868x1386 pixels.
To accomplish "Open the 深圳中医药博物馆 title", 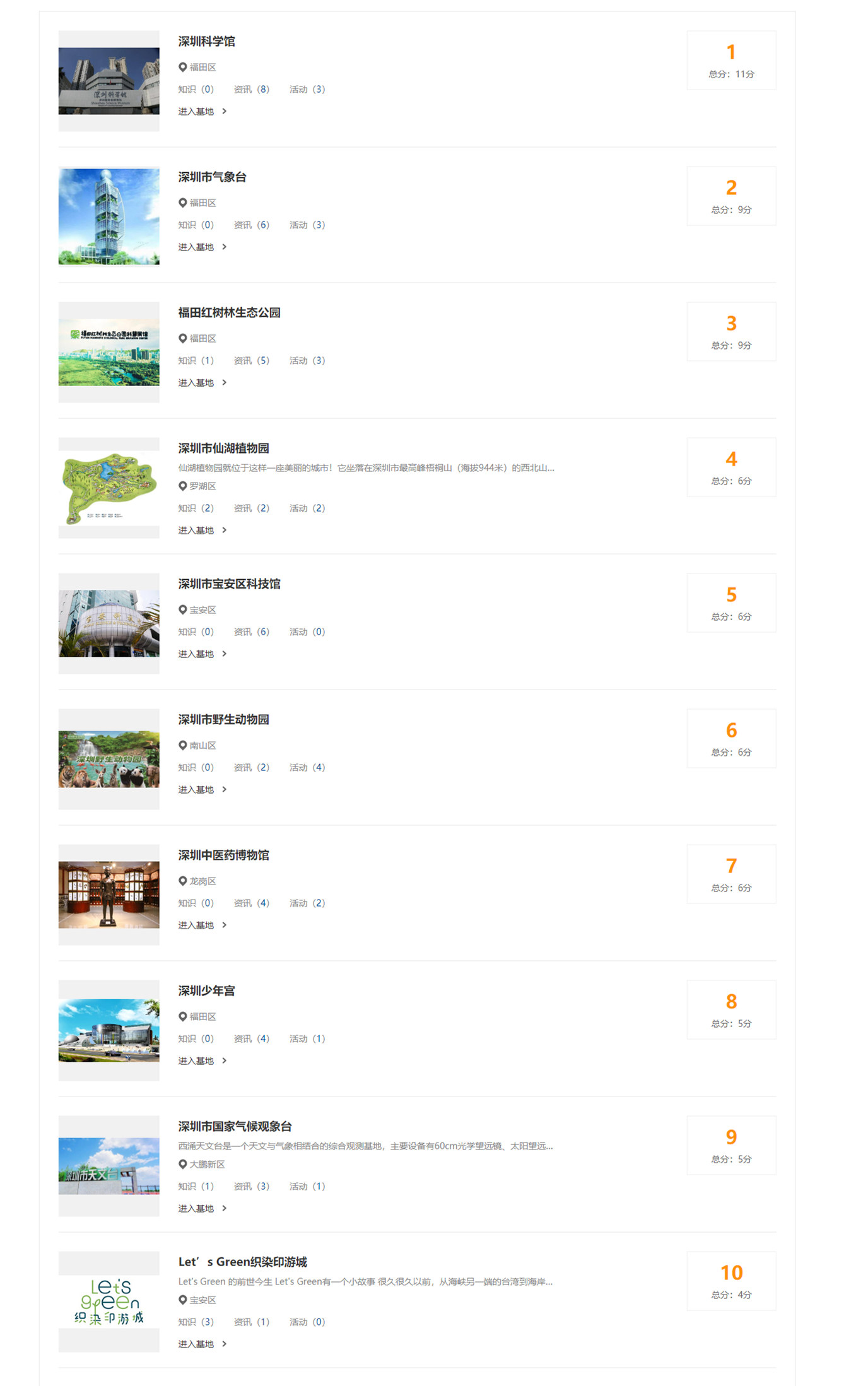I will tap(223, 855).
